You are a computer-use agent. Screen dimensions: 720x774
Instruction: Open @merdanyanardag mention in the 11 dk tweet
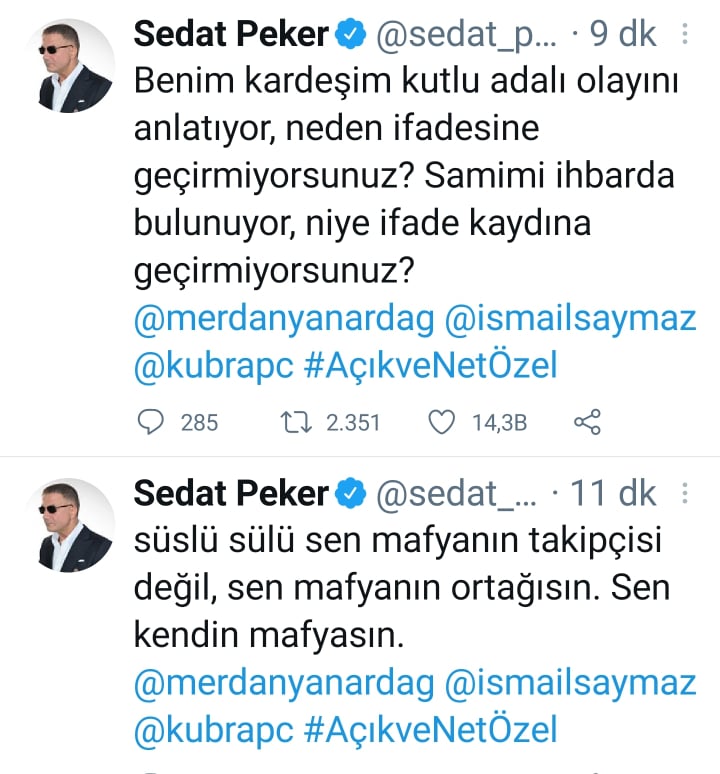[283, 683]
